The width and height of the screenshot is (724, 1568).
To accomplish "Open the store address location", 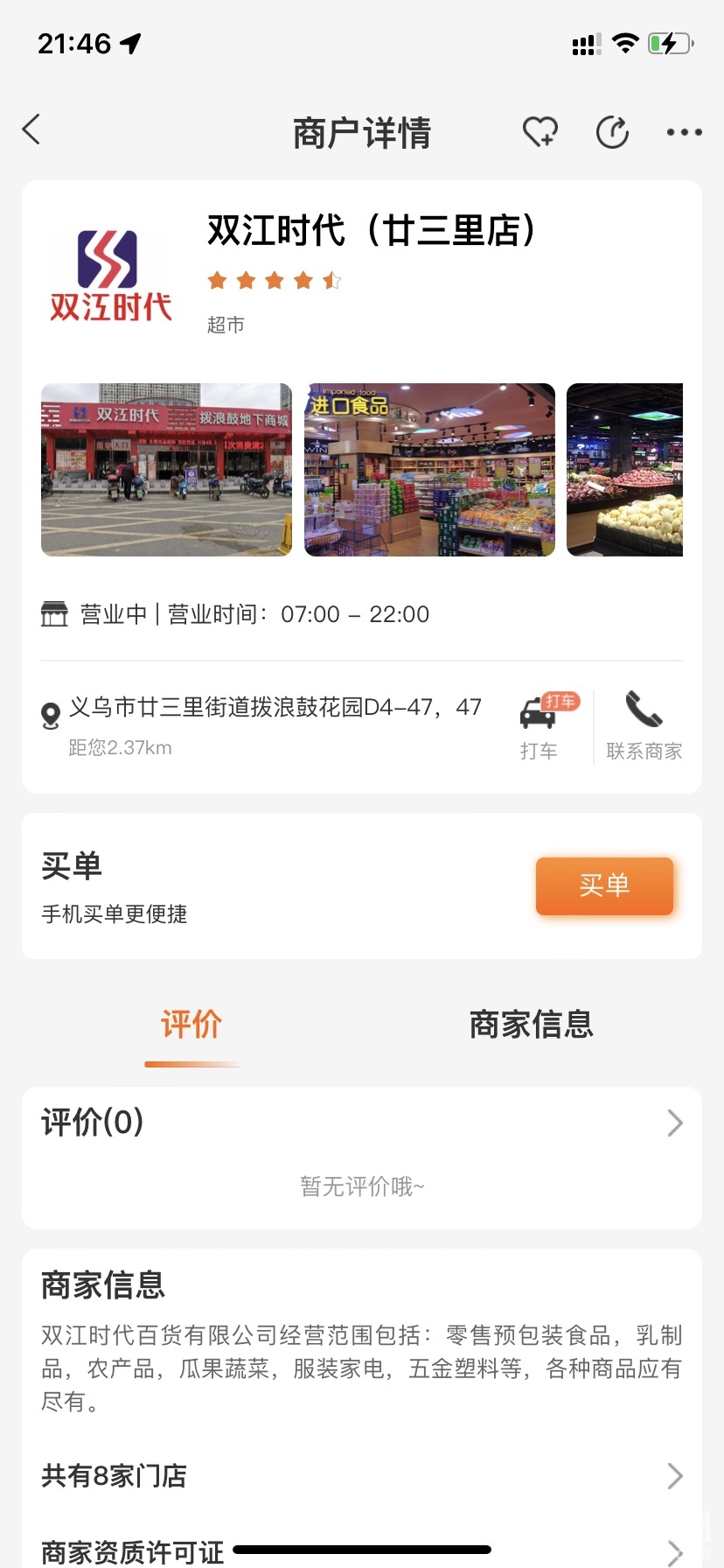I will (x=275, y=708).
